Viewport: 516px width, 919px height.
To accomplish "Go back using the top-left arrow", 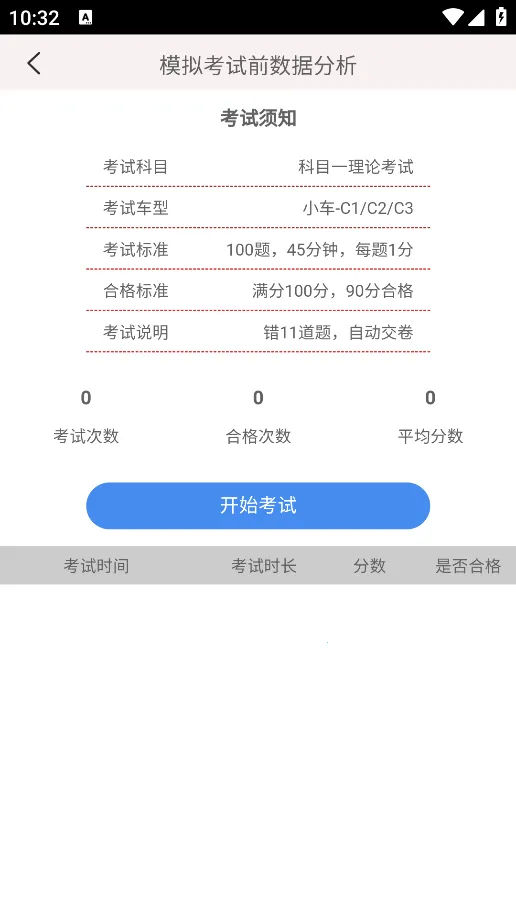I will [34, 63].
